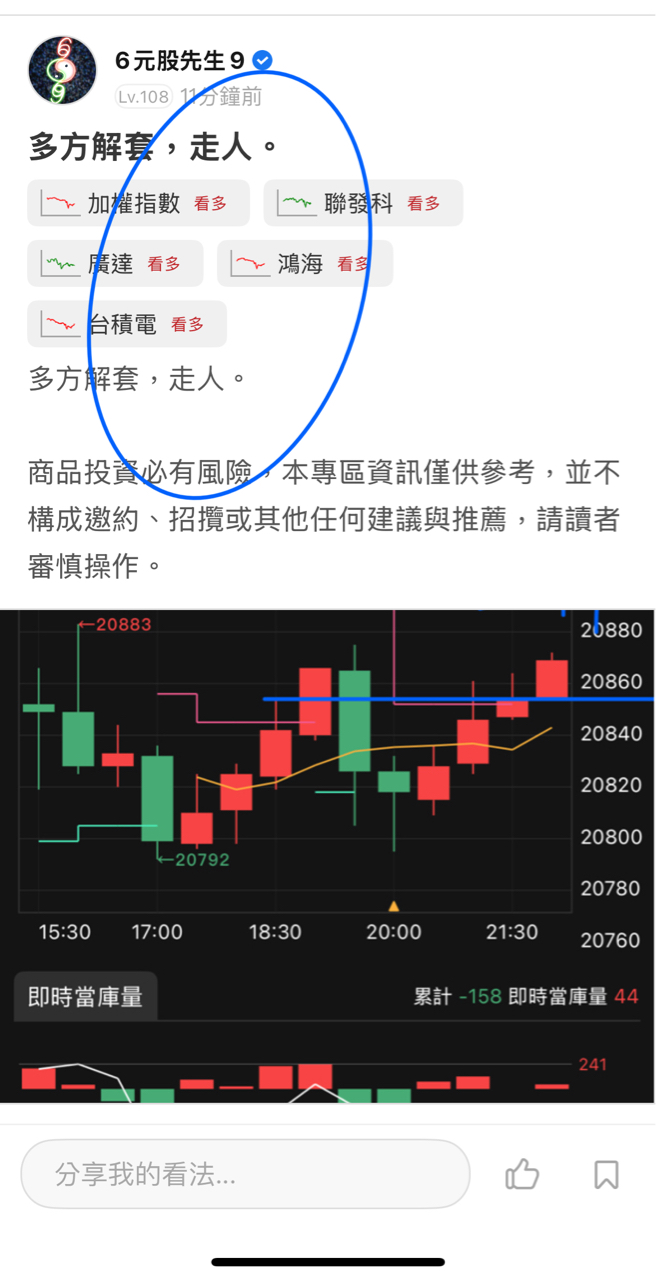The width and height of the screenshot is (656, 1280).
Task: Bookmark this post
Action: click(606, 1174)
